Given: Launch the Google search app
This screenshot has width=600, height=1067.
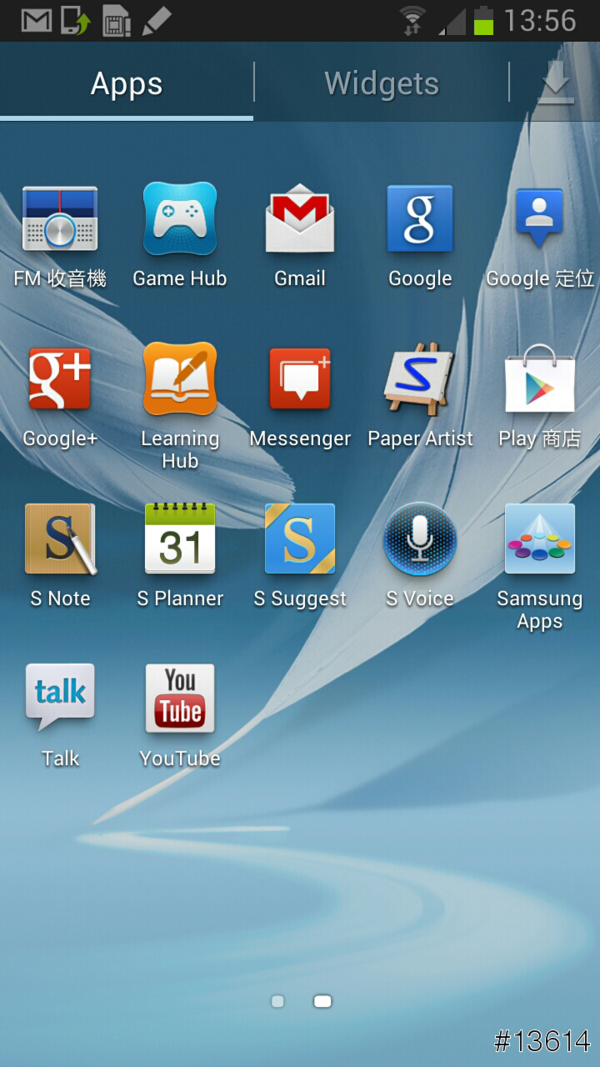Looking at the screenshot, I should pyautogui.click(x=420, y=219).
